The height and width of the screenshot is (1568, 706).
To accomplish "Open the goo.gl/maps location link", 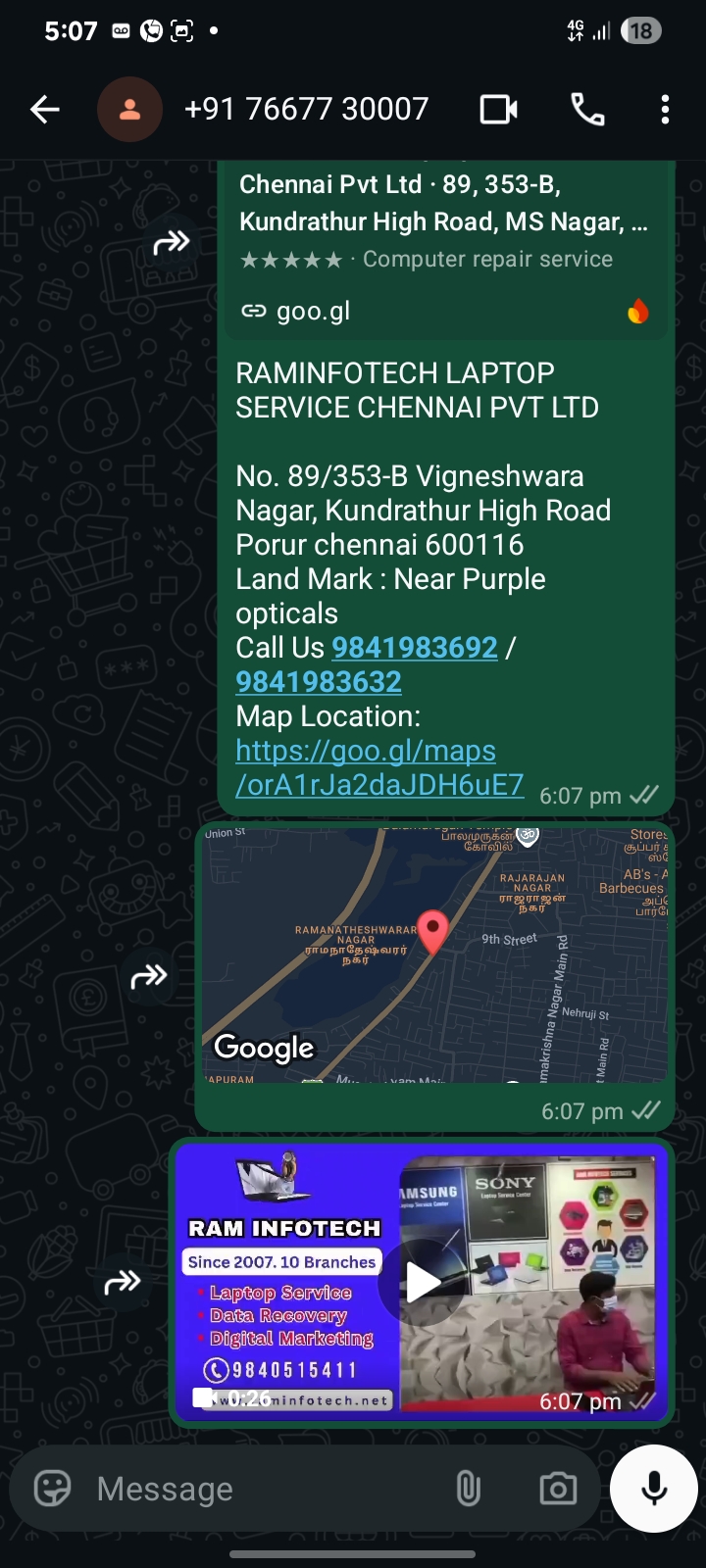I will [378, 767].
